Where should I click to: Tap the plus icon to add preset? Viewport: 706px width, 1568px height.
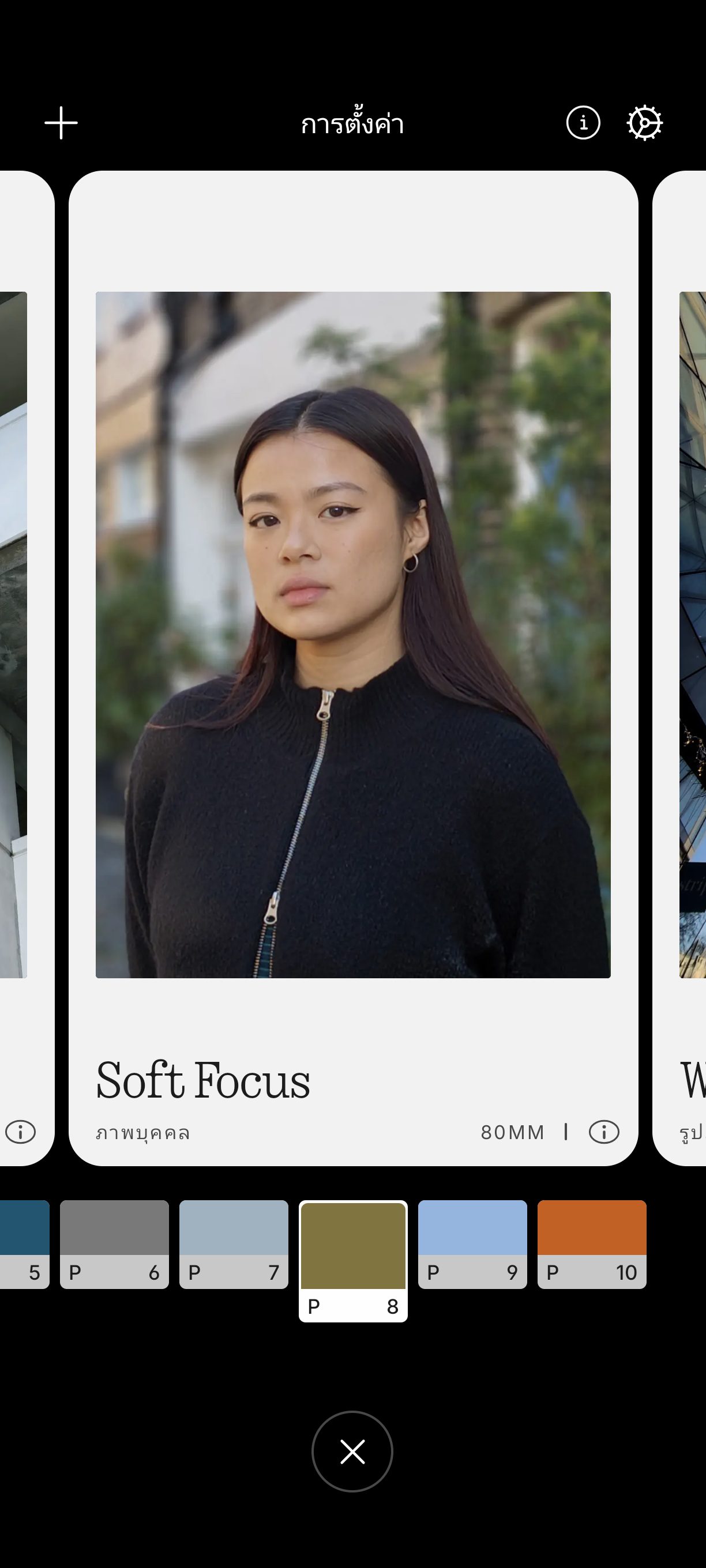click(61, 123)
